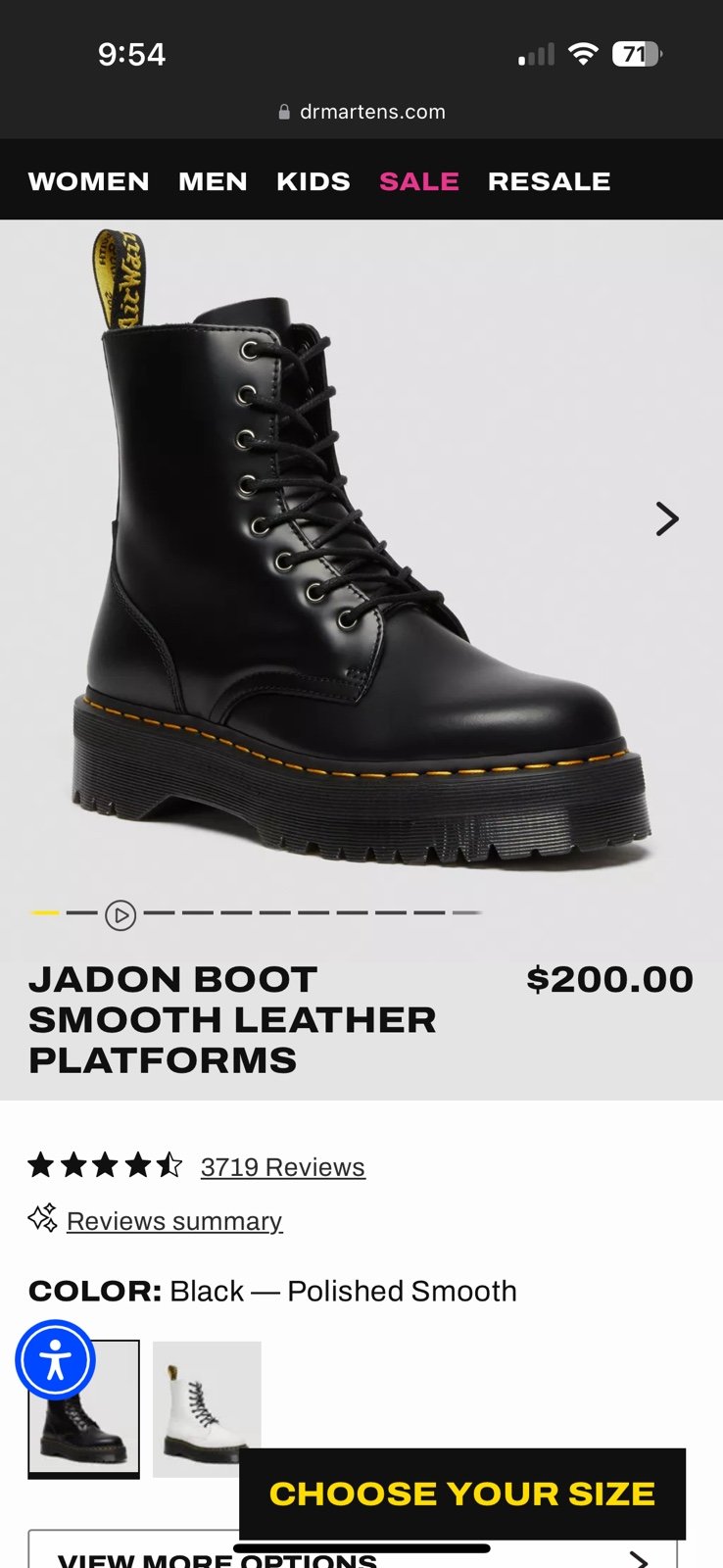Open the WOMEN category

tap(89, 181)
